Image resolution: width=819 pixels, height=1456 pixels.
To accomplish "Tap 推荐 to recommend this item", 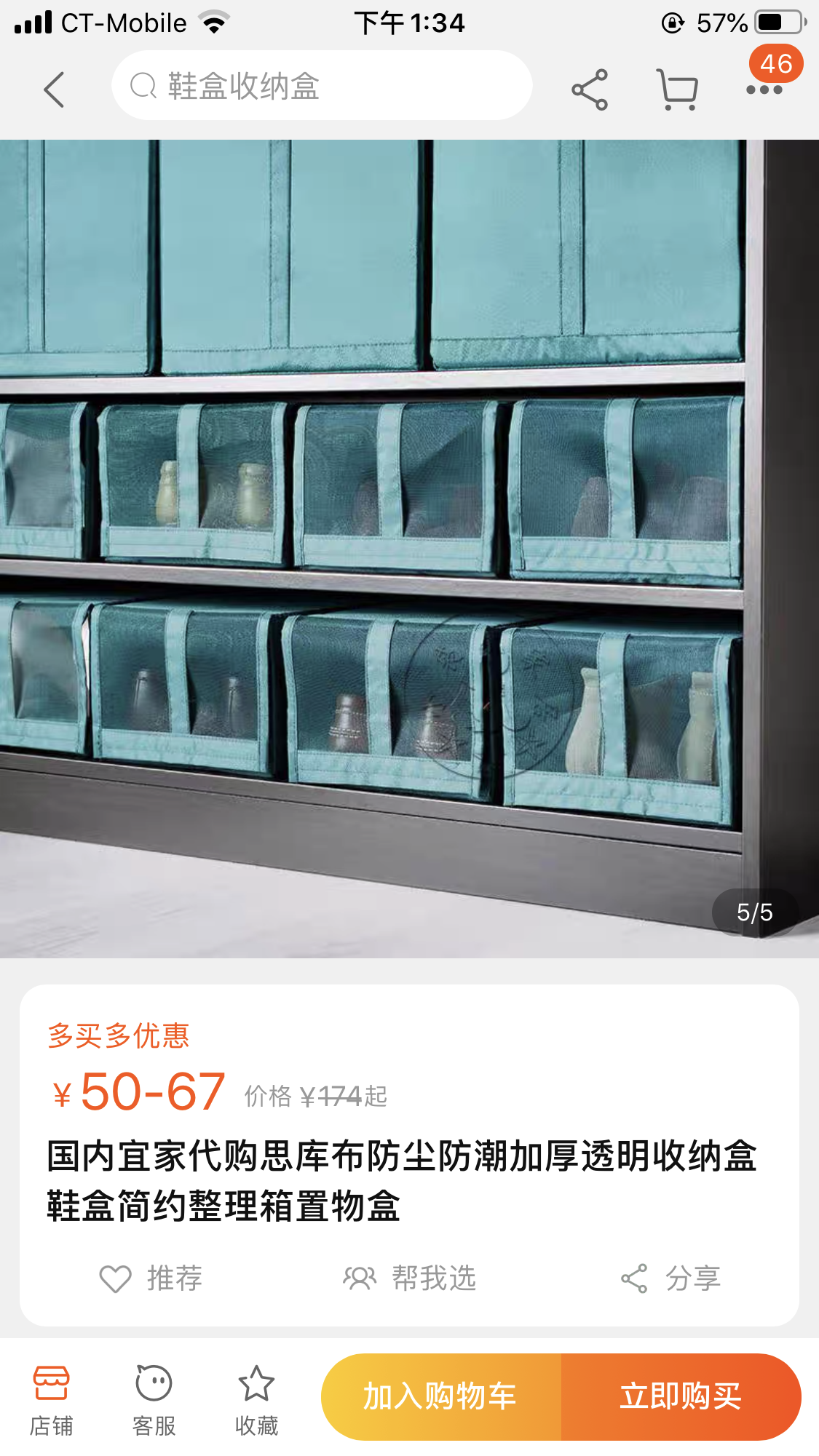I will tap(151, 1278).
